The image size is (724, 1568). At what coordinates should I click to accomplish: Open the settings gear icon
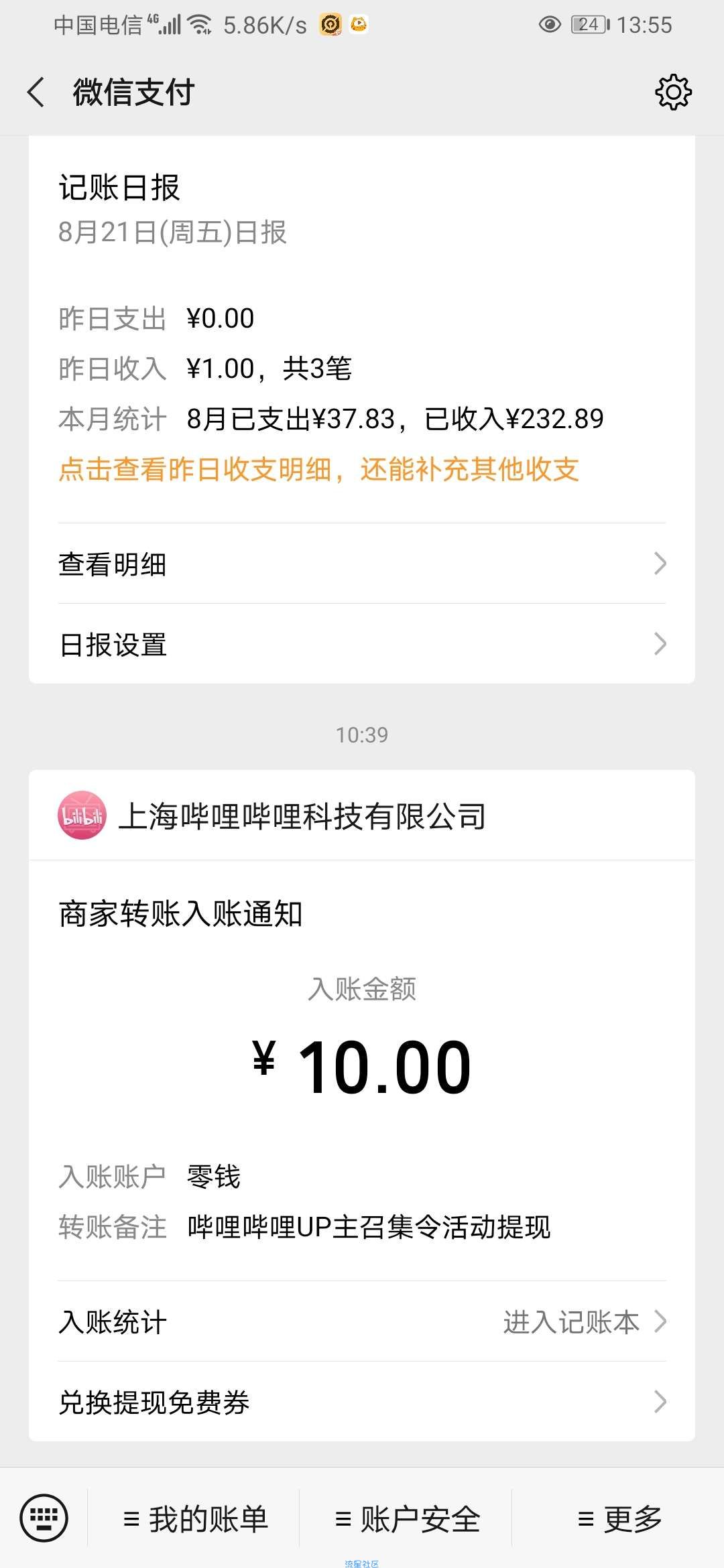[x=673, y=92]
